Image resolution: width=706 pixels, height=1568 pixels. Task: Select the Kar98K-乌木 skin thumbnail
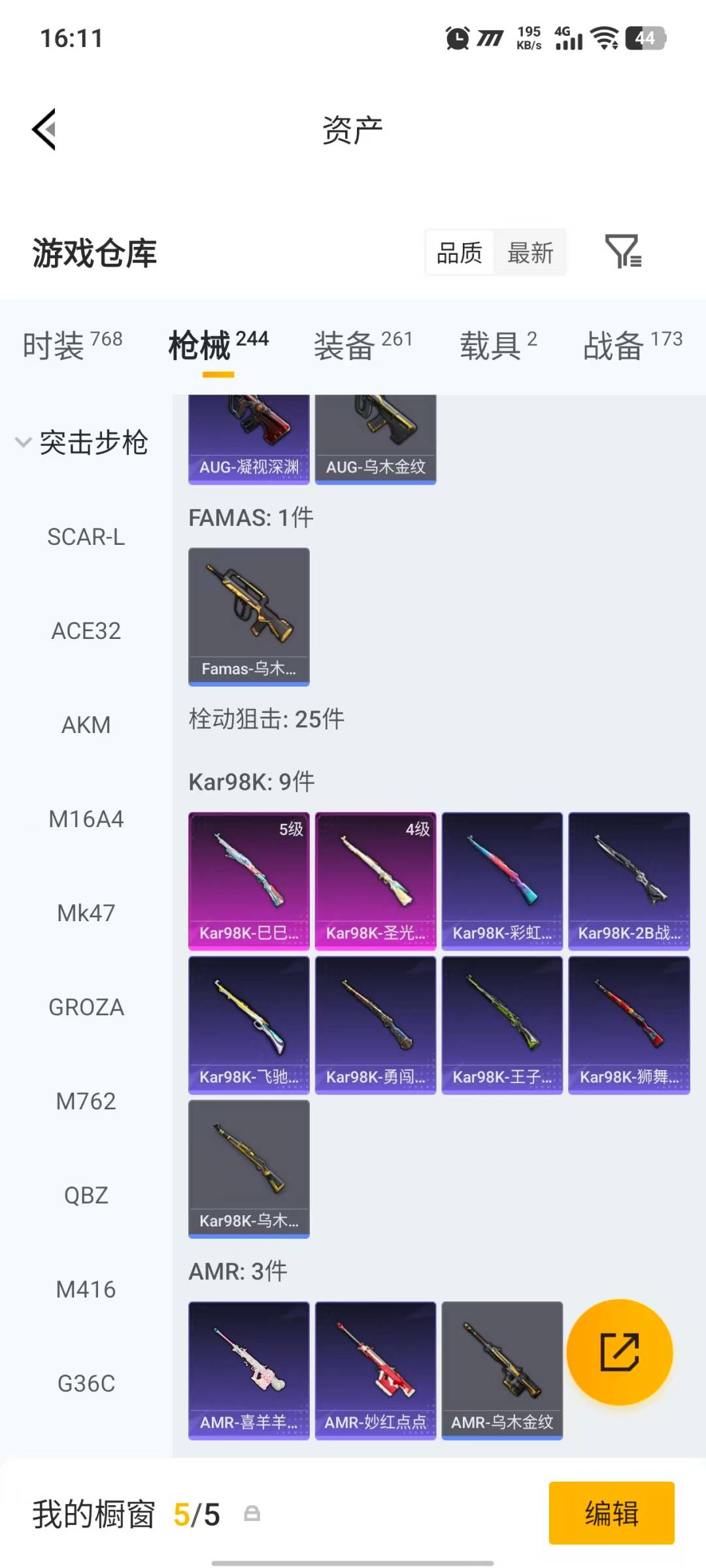(x=248, y=1169)
